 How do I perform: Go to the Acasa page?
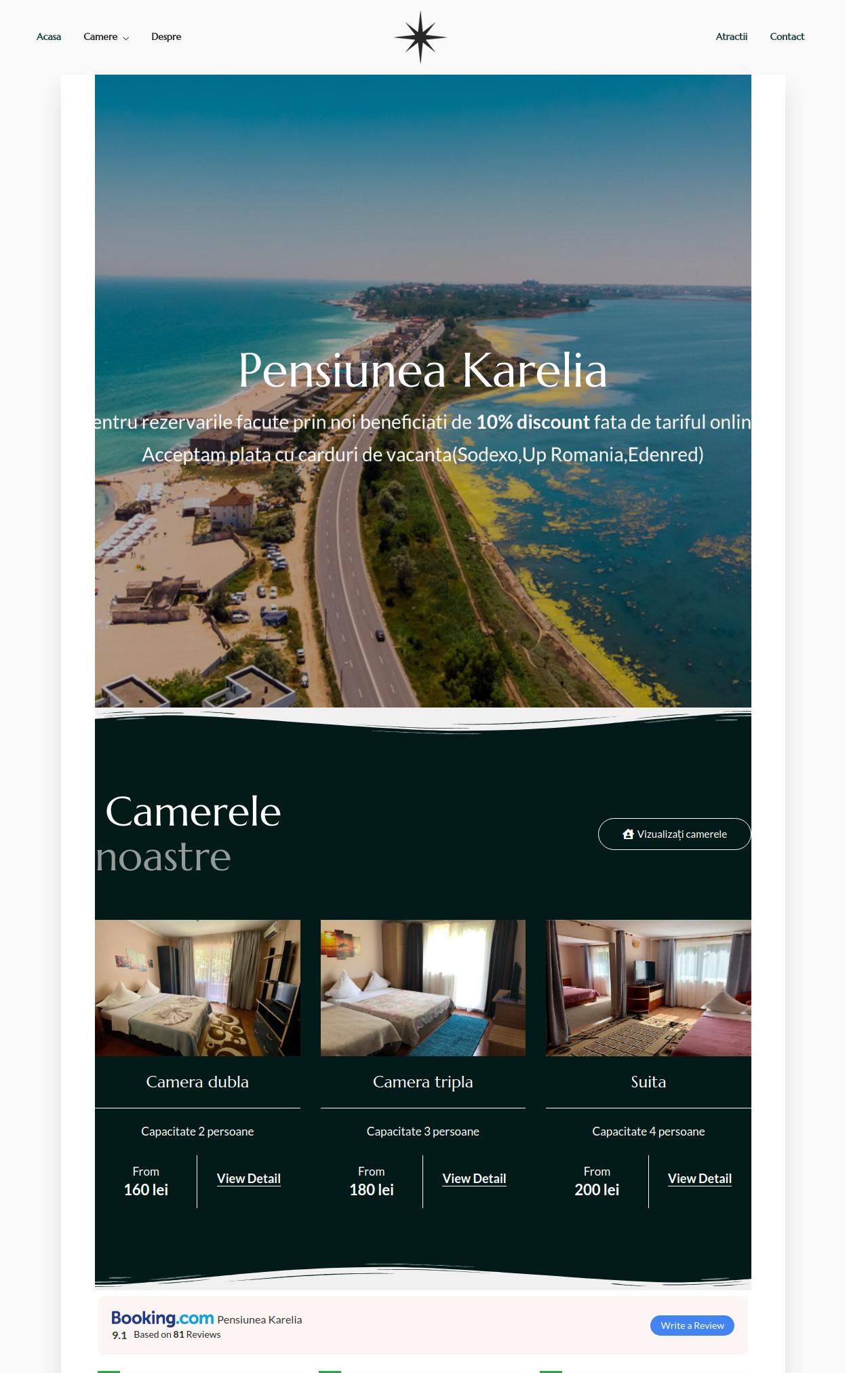[49, 37]
